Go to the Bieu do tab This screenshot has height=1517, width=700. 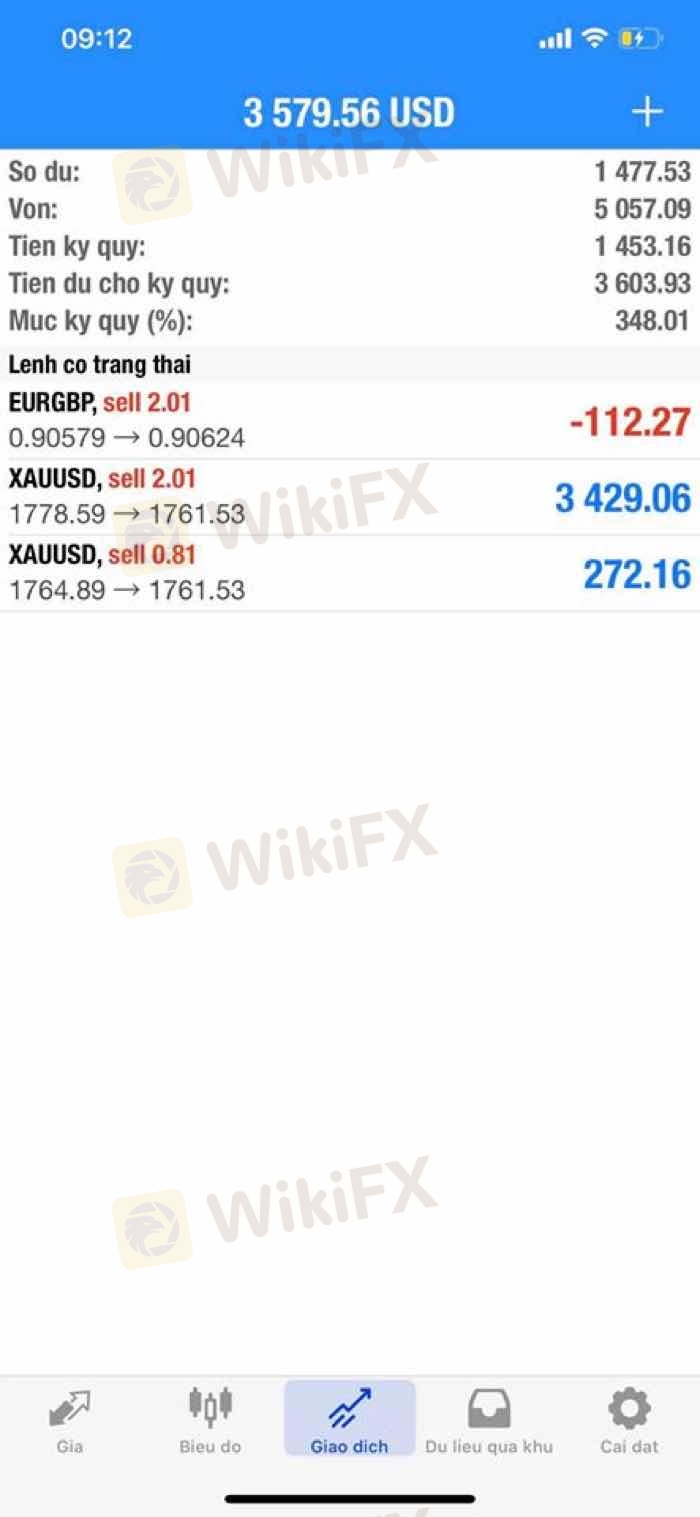pyautogui.click(x=210, y=1420)
